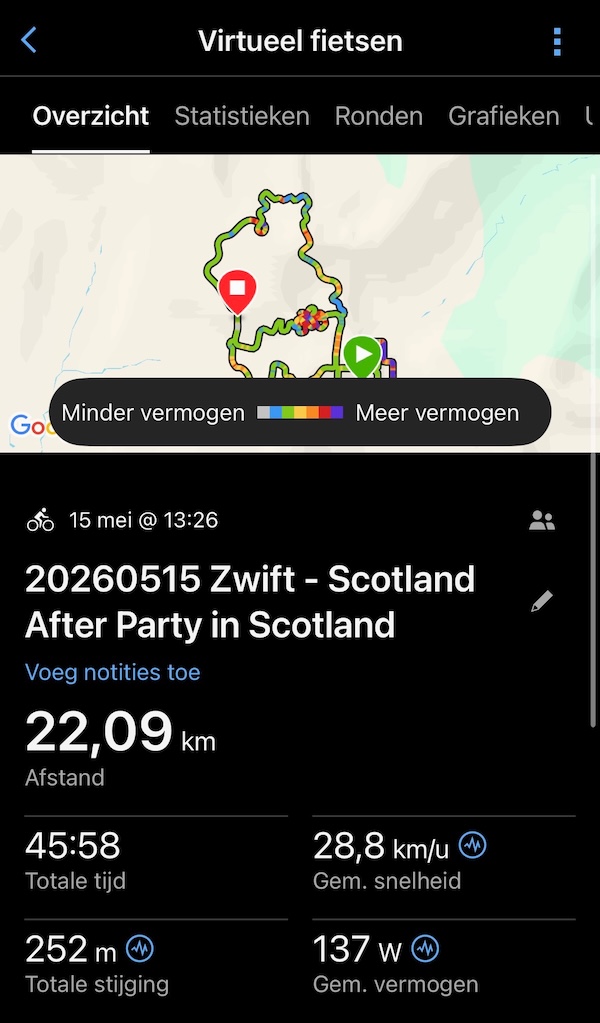Show the Grafieken tab
Screen dimensions: 600x1023
(503, 116)
